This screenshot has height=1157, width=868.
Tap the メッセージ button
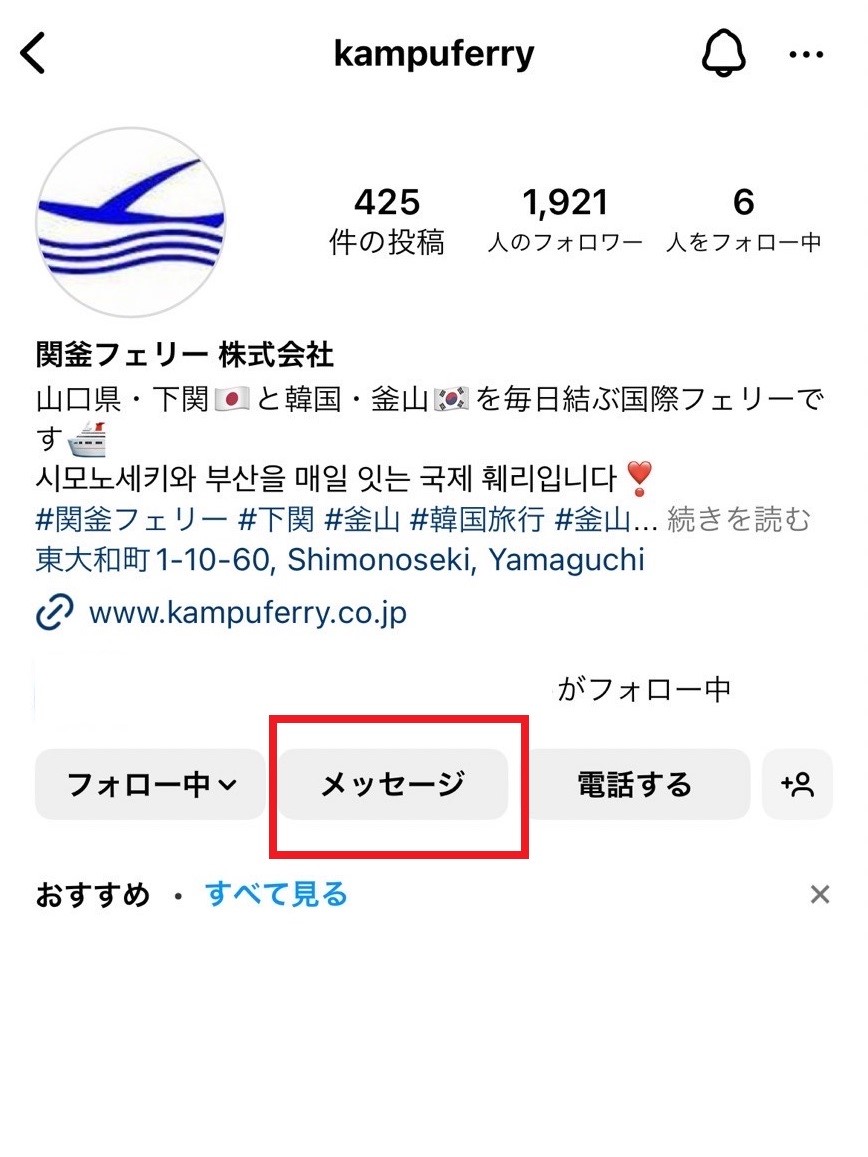392,784
